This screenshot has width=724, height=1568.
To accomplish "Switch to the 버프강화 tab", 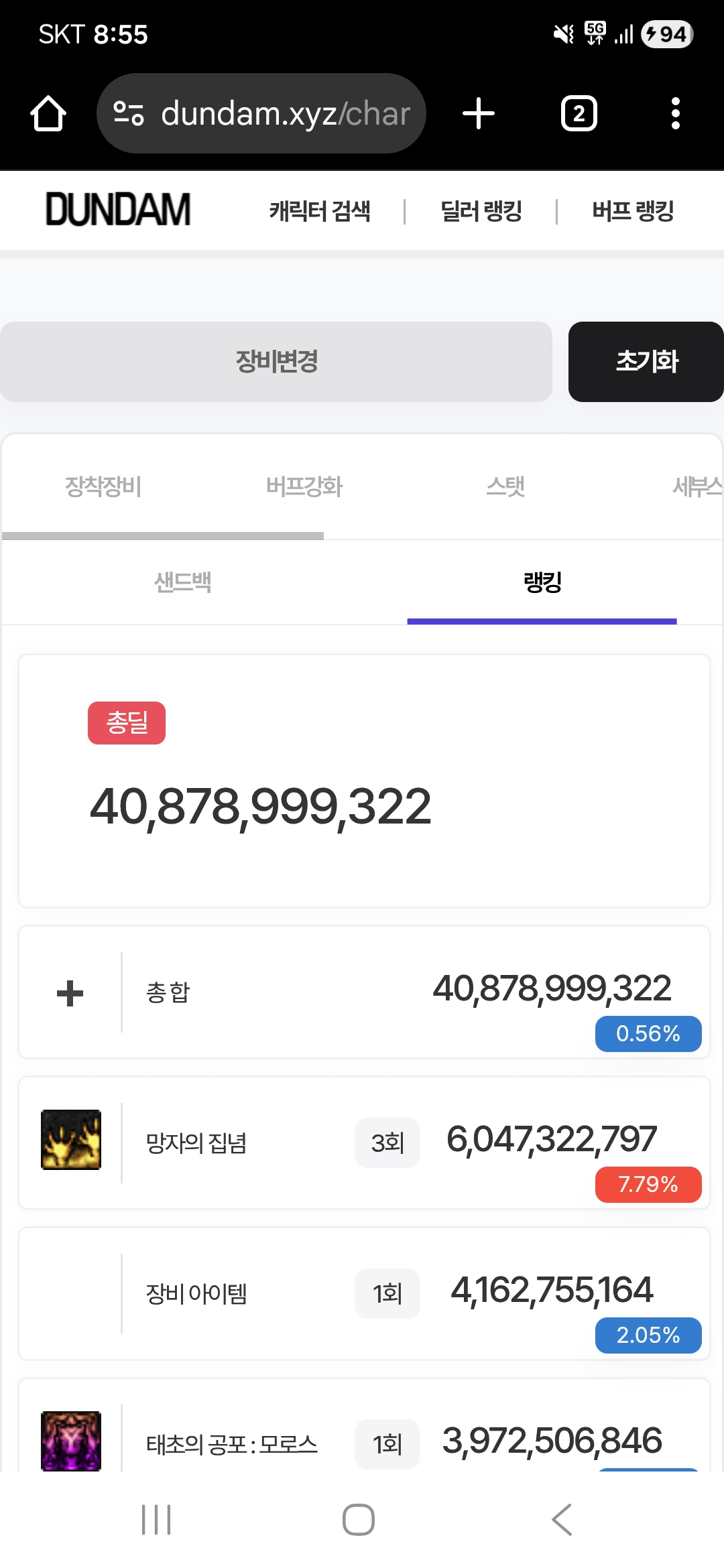I will (304, 486).
